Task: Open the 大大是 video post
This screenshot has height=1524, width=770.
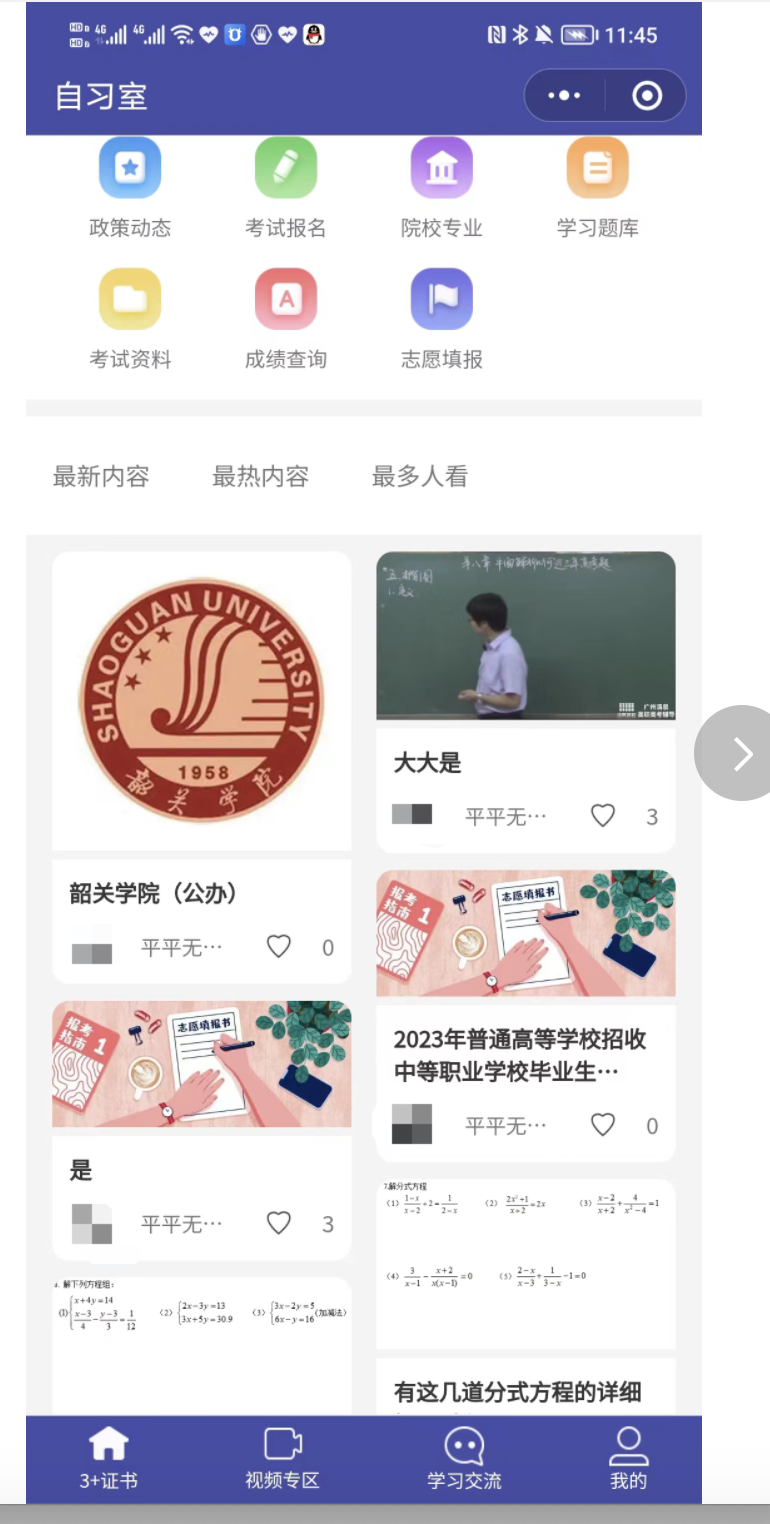Action: click(526, 702)
